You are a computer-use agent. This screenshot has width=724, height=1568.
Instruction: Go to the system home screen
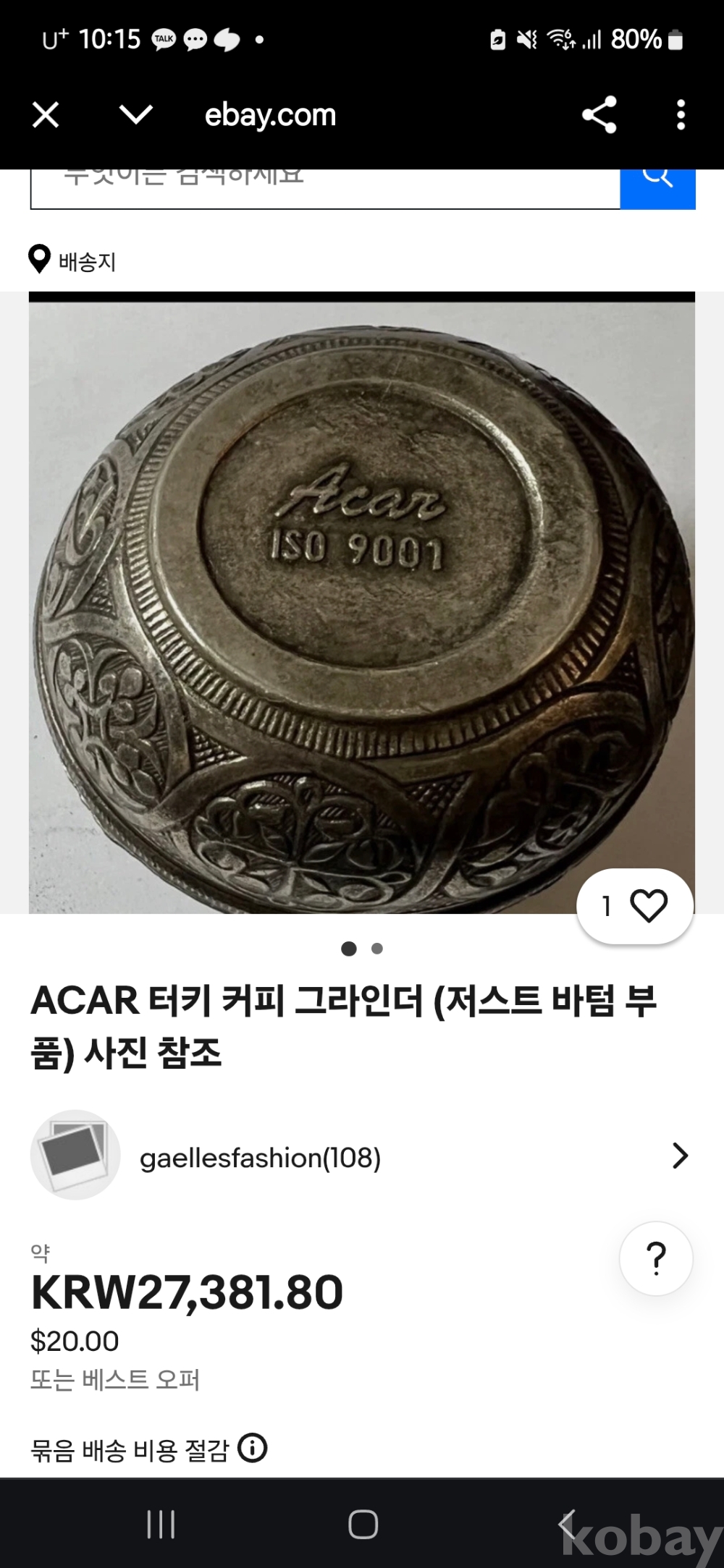coord(363,1525)
